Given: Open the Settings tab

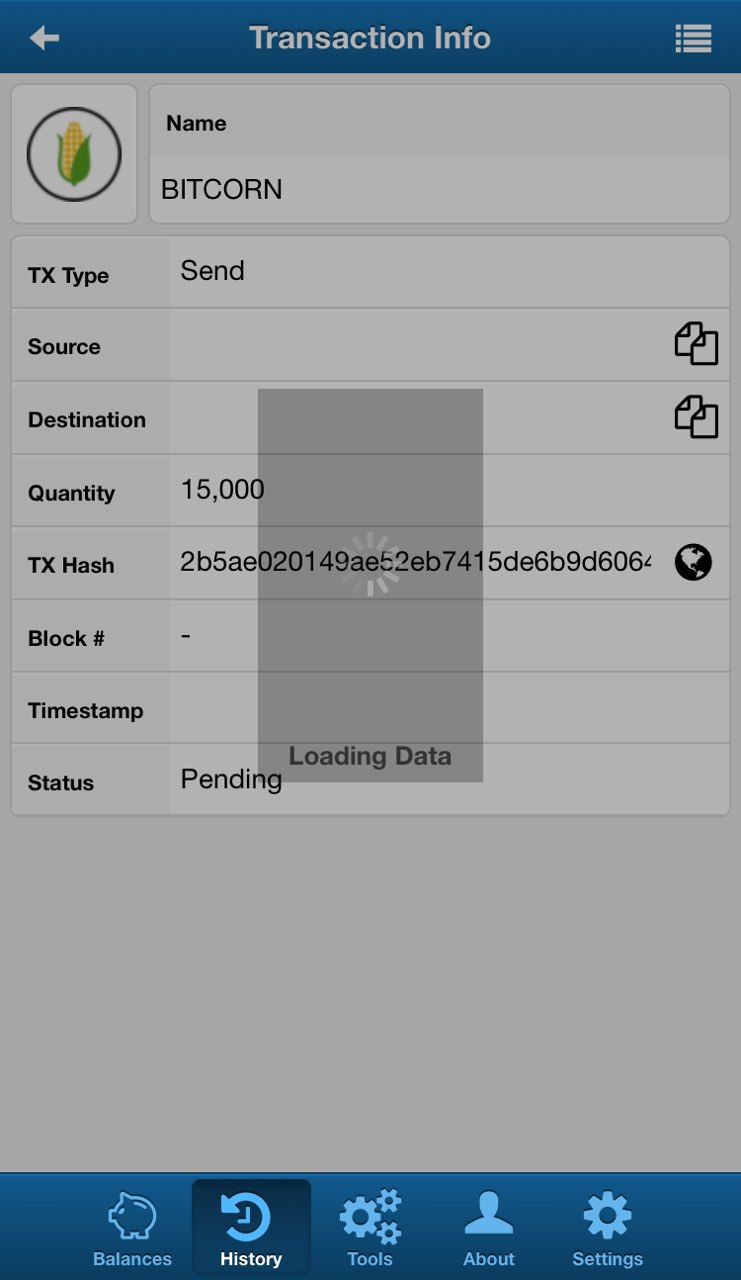Looking at the screenshot, I should 607,1229.
